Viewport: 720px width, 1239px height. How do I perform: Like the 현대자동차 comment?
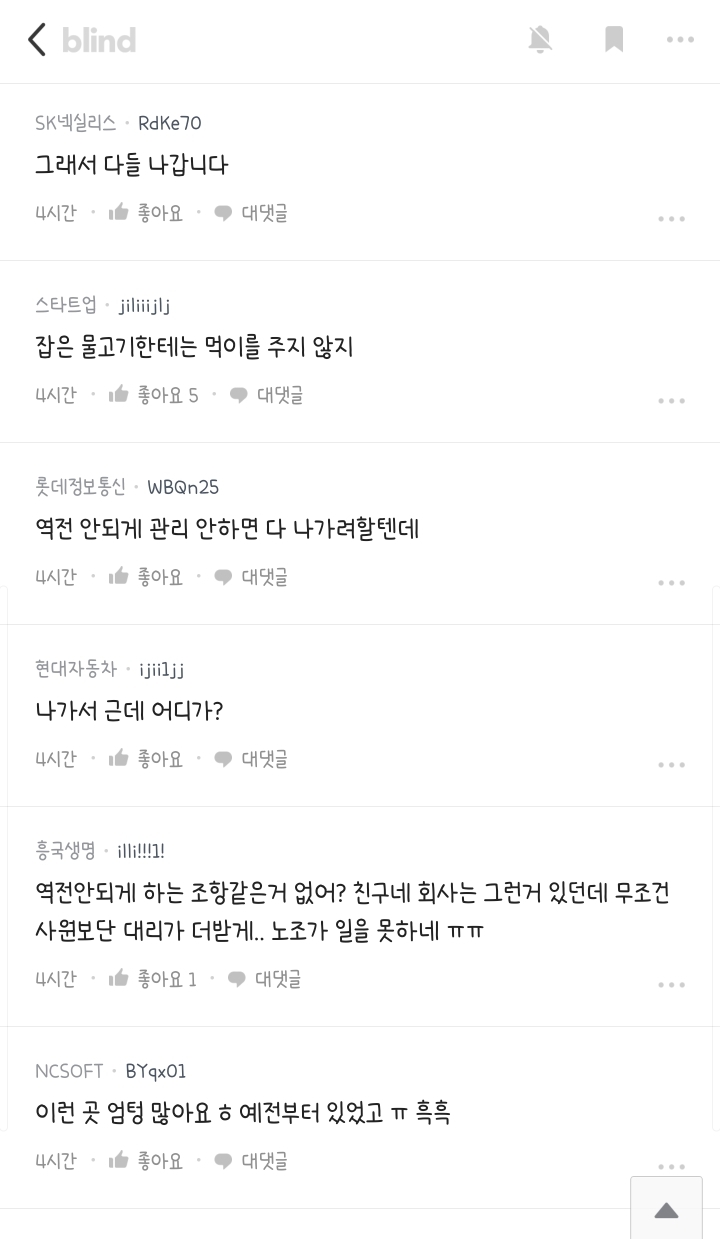pyautogui.click(x=146, y=759)
